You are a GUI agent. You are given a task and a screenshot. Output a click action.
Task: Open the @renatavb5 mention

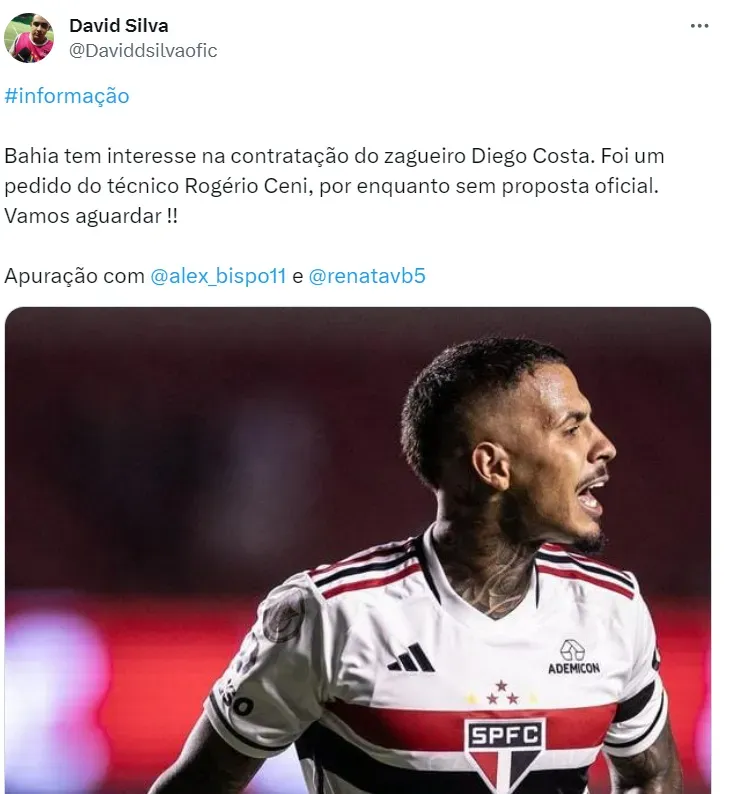366,276
